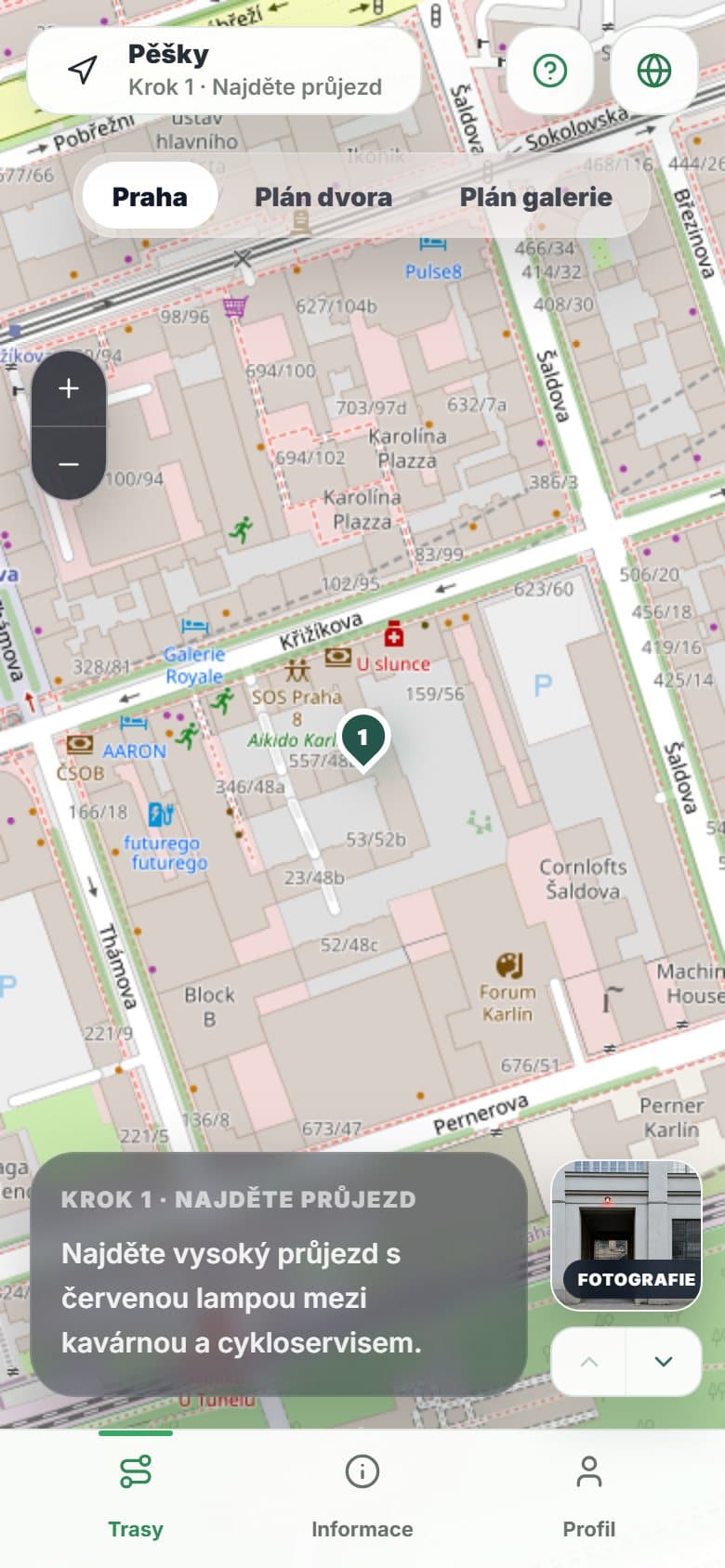Open the Pěšky route header card
This screenshot has width=725, height=1568.
pyautogui.click(x=224, y=71)
